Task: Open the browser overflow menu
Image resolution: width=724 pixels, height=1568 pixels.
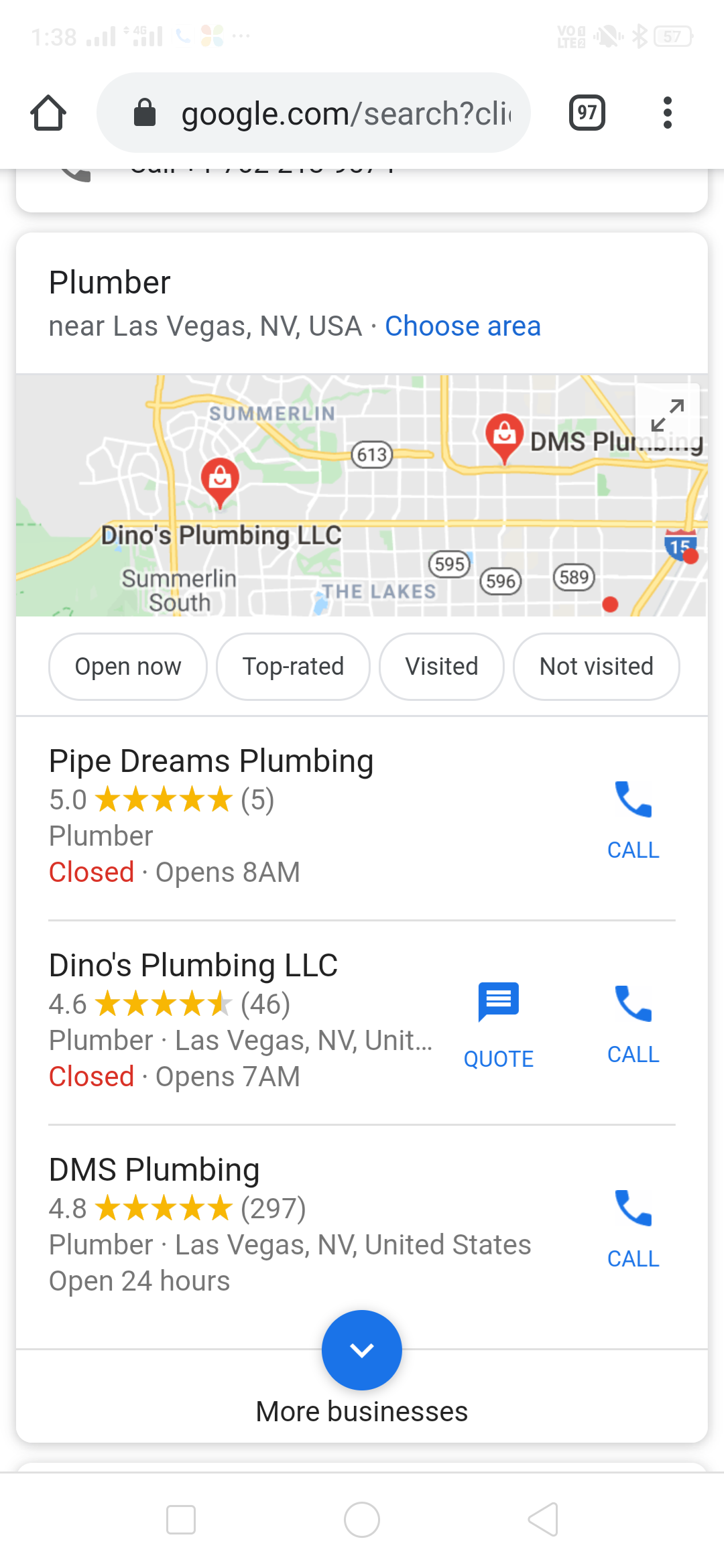Action: pyautogui.click(x=667, y=113)
